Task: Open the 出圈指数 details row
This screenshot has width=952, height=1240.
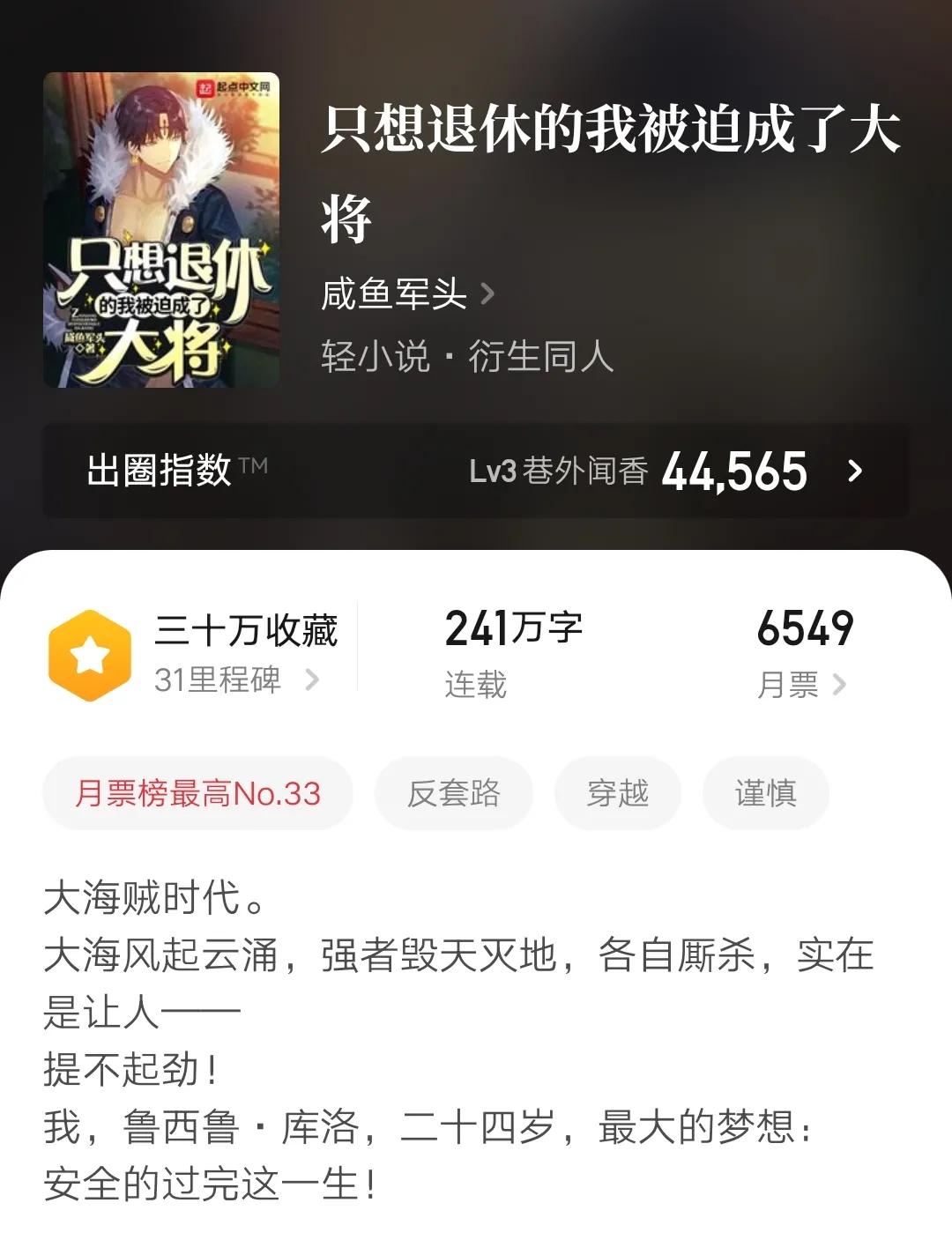Action: coord(476,471)
